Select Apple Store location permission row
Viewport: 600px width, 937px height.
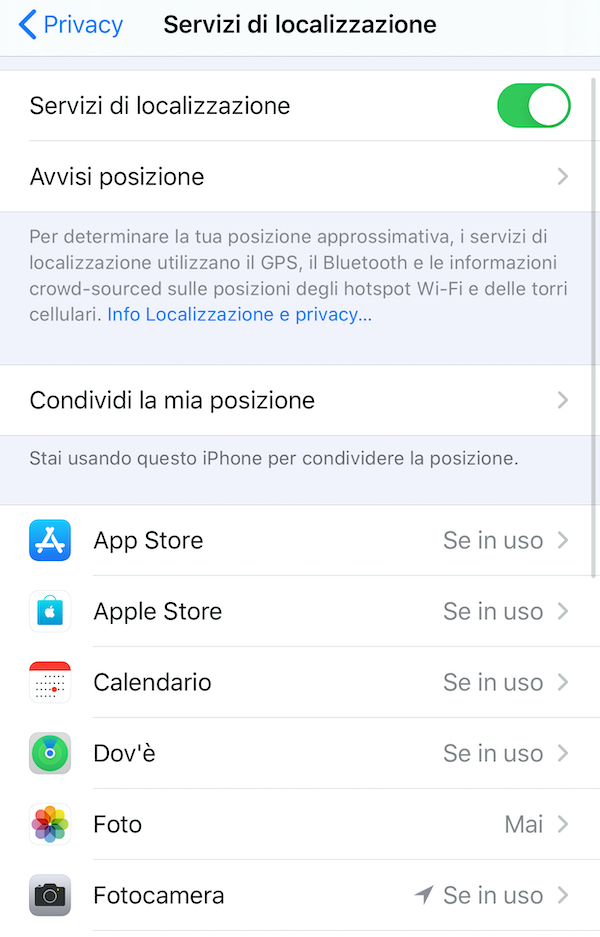[300, 612]
